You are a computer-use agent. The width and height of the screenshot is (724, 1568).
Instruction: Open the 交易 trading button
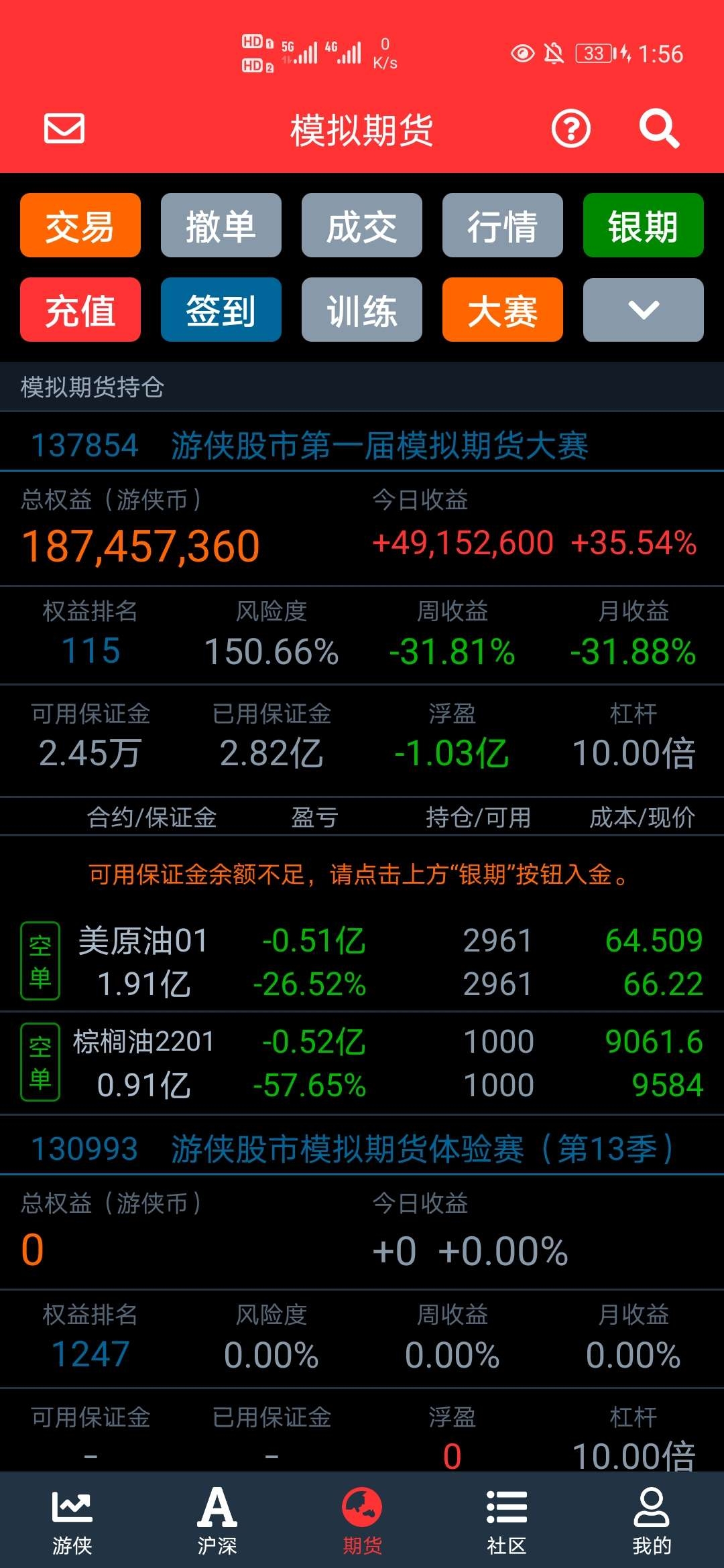pyautogui.click(x=80, y=225)
